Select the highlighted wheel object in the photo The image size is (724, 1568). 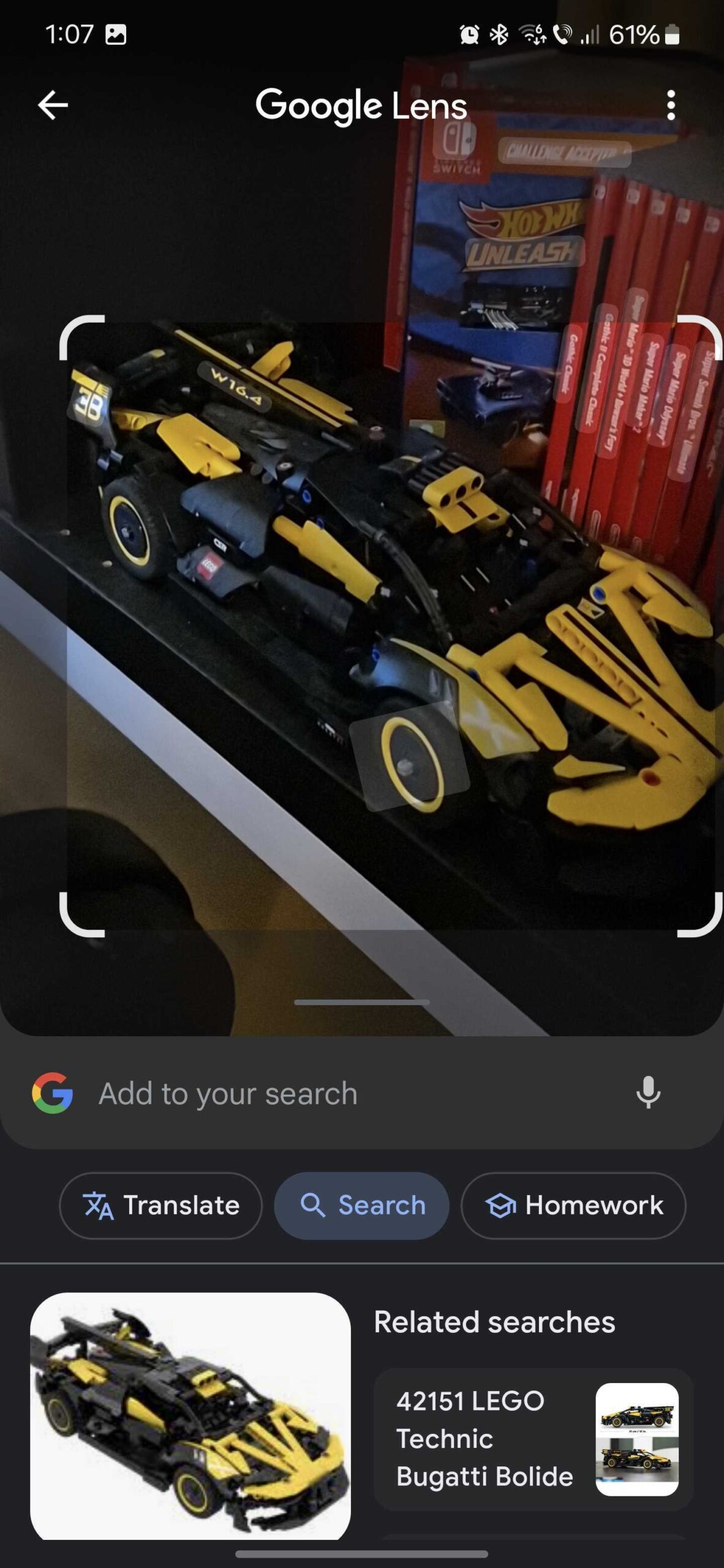[409, 758]
